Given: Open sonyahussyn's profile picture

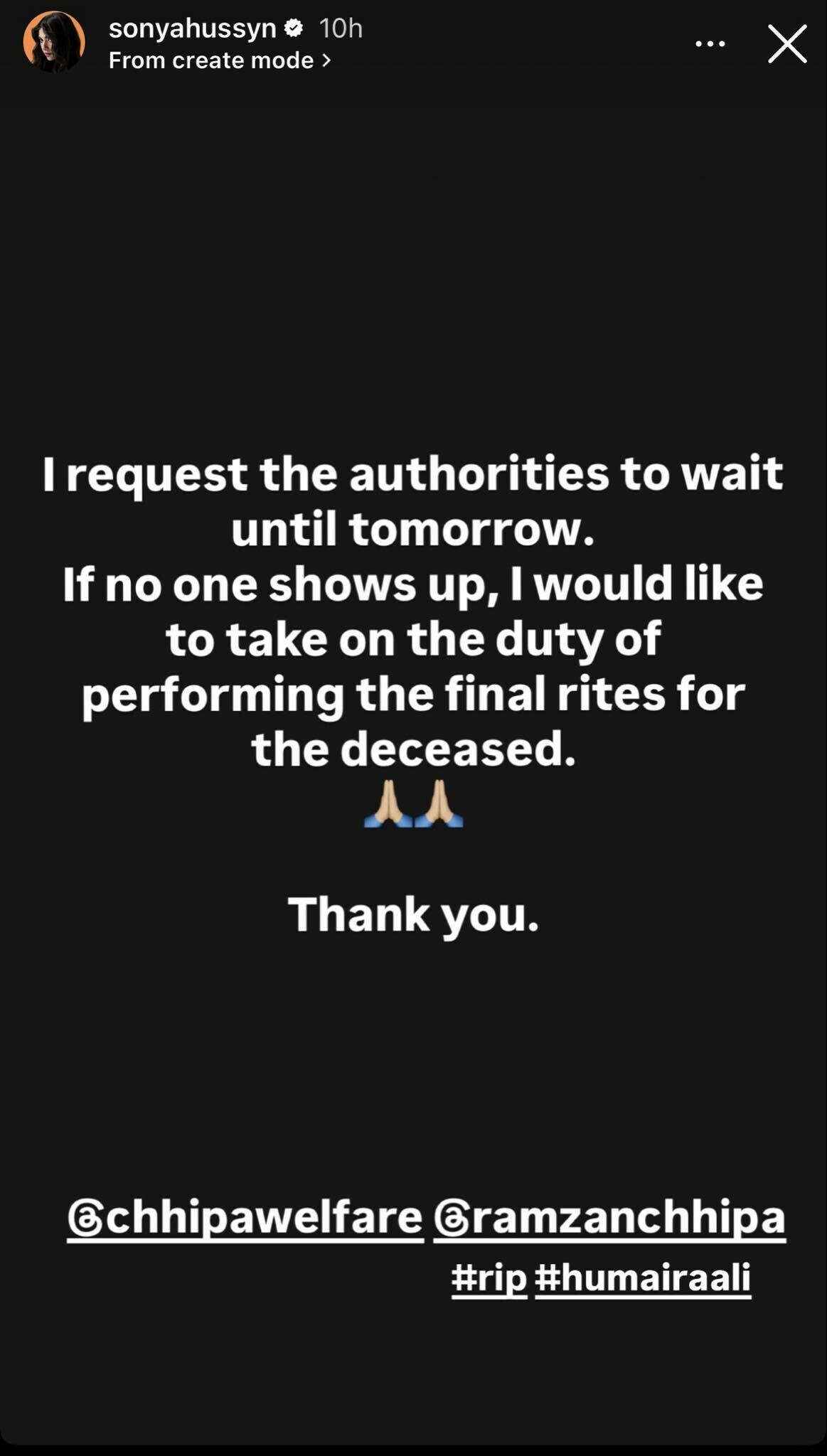Looking at the screenshot, I should click(54, 42).
